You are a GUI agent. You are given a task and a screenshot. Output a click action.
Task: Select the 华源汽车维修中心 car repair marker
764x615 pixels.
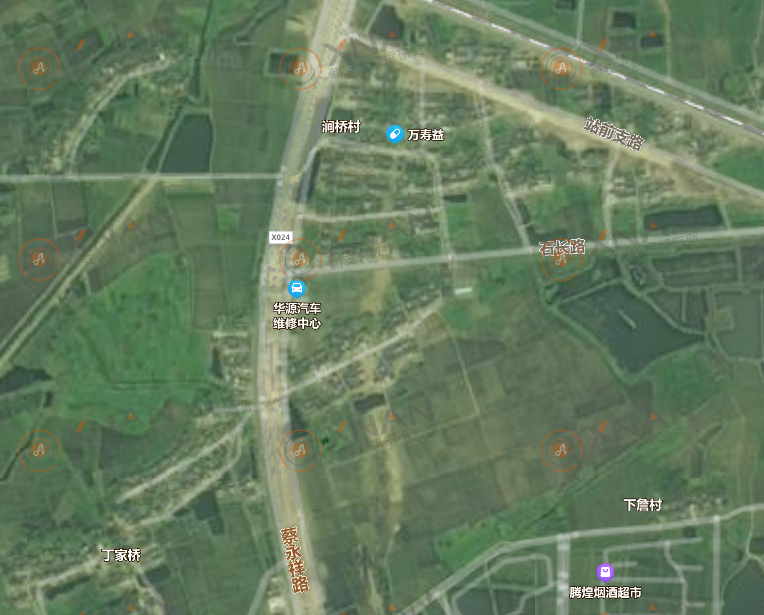297,288
